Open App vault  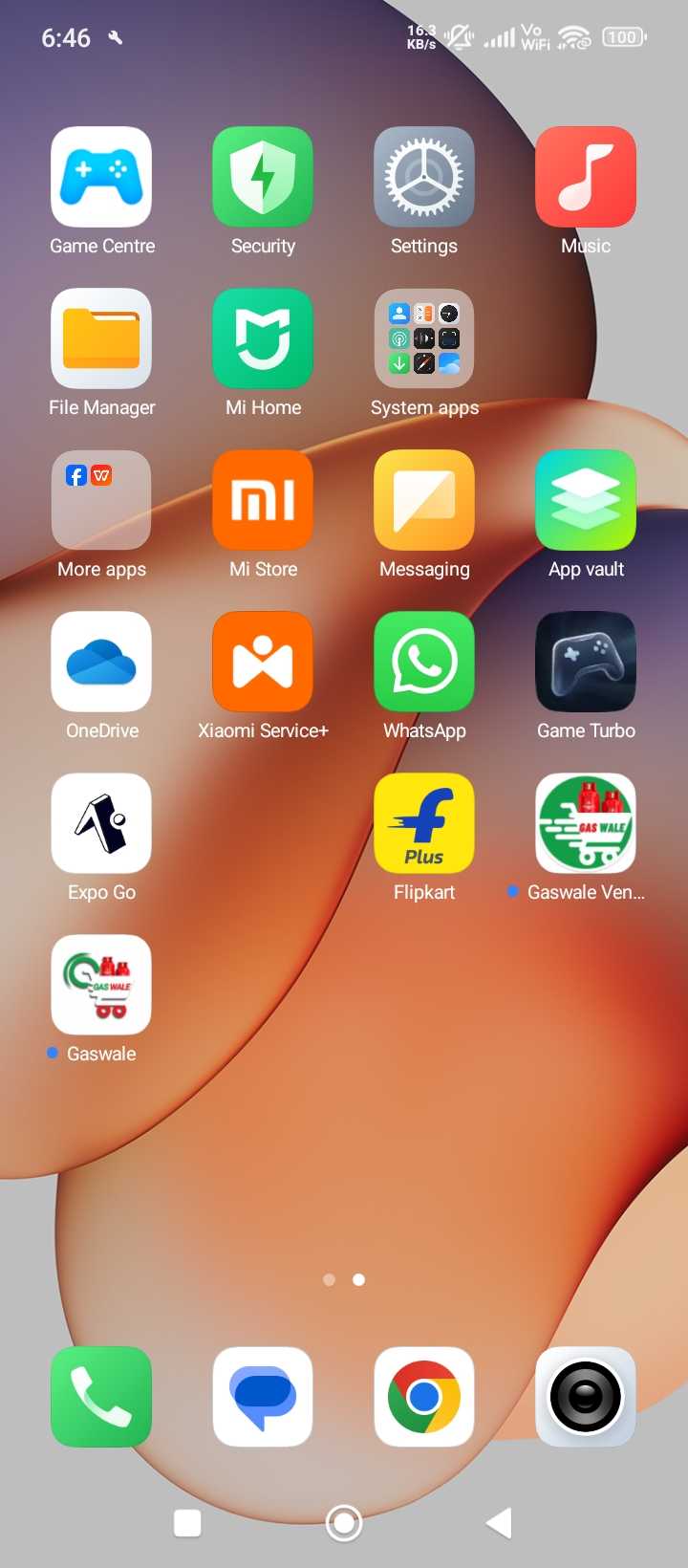click(586, 501)
